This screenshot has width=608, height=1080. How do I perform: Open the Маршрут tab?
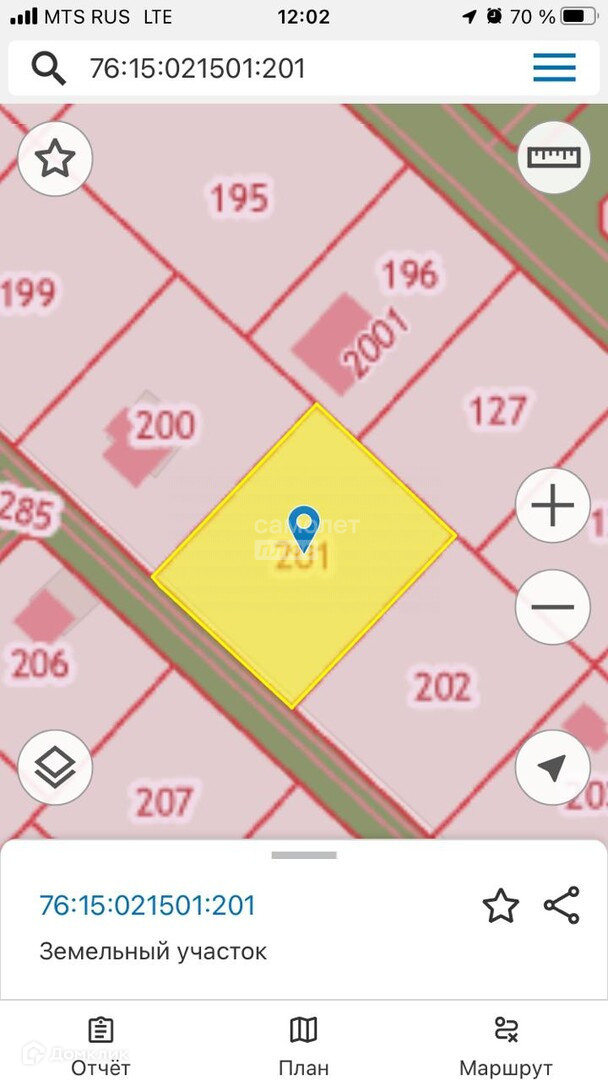click(x=506, y=1046)
